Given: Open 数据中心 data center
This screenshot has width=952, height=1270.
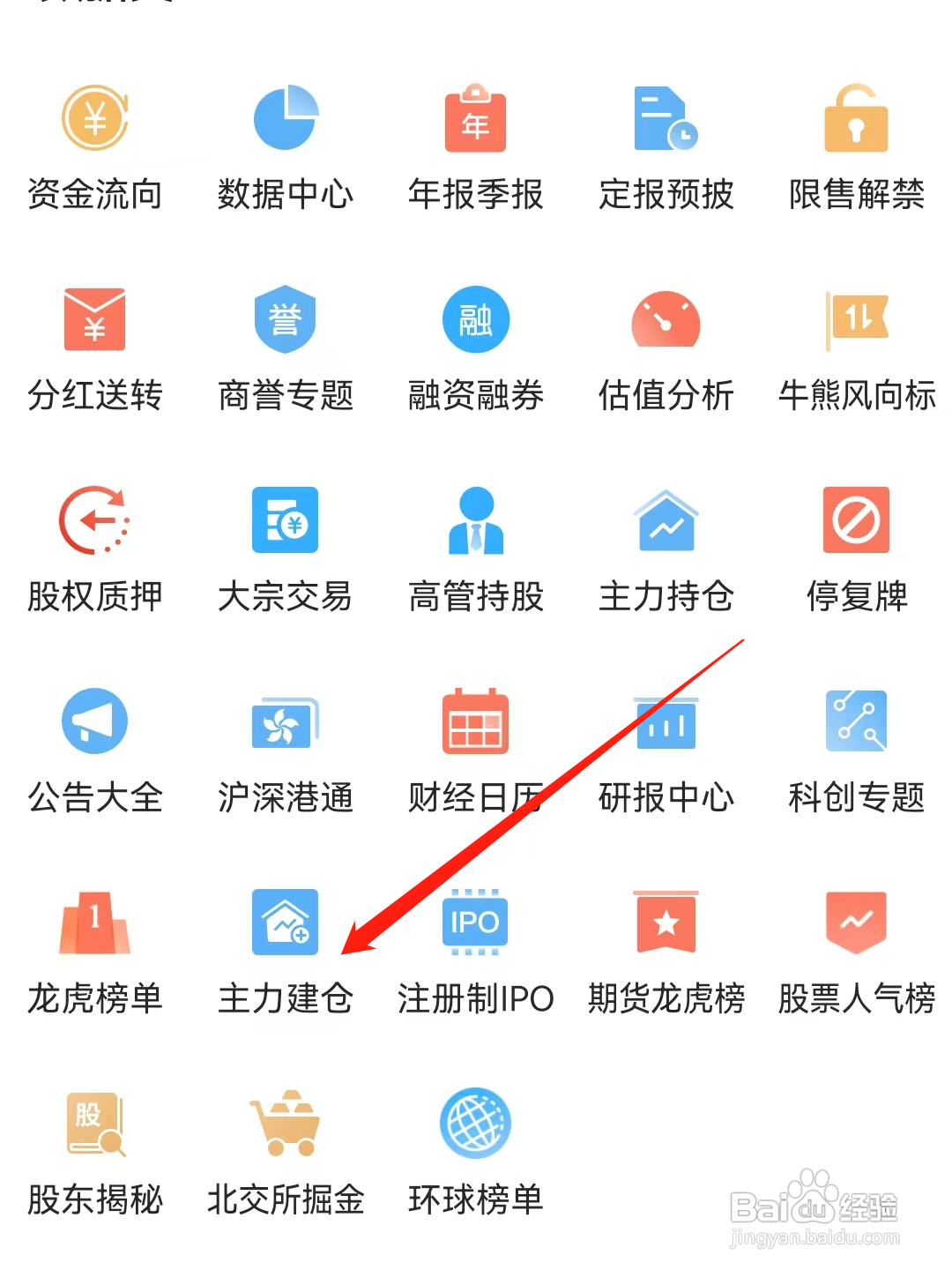Looking at the screenshot, I should 286,148.
